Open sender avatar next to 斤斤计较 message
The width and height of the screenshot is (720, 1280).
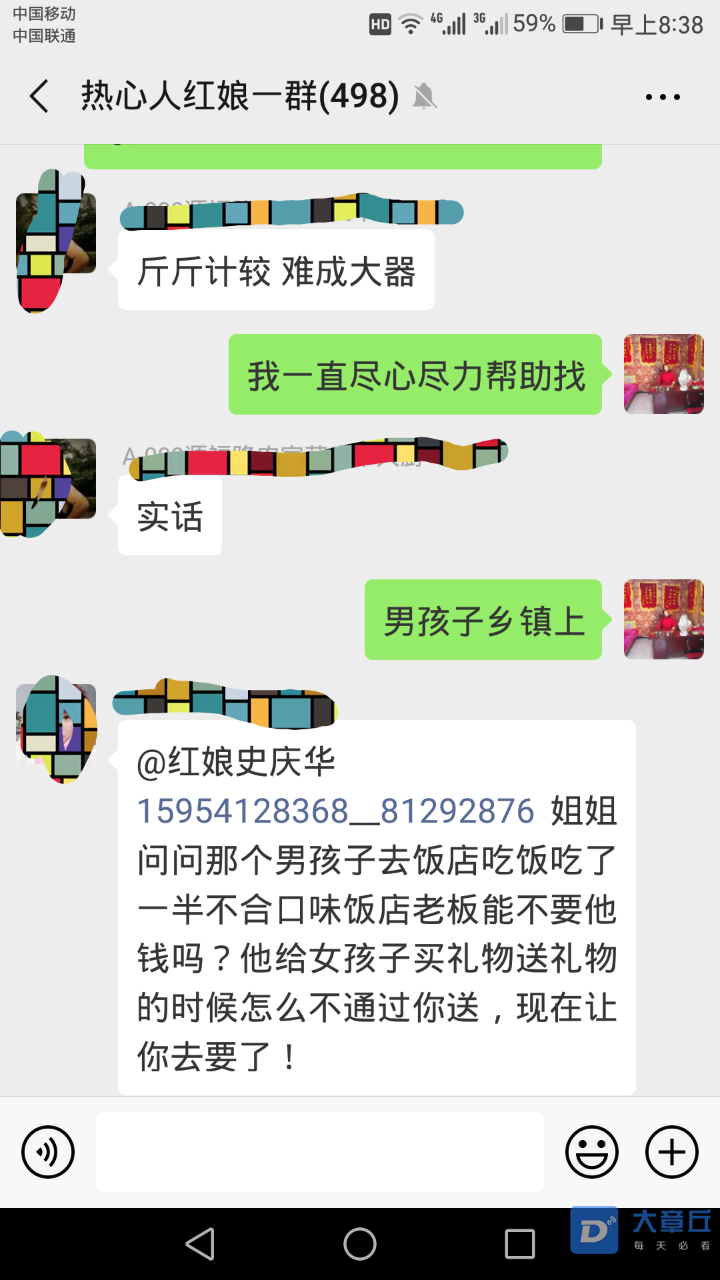point(55,234)
